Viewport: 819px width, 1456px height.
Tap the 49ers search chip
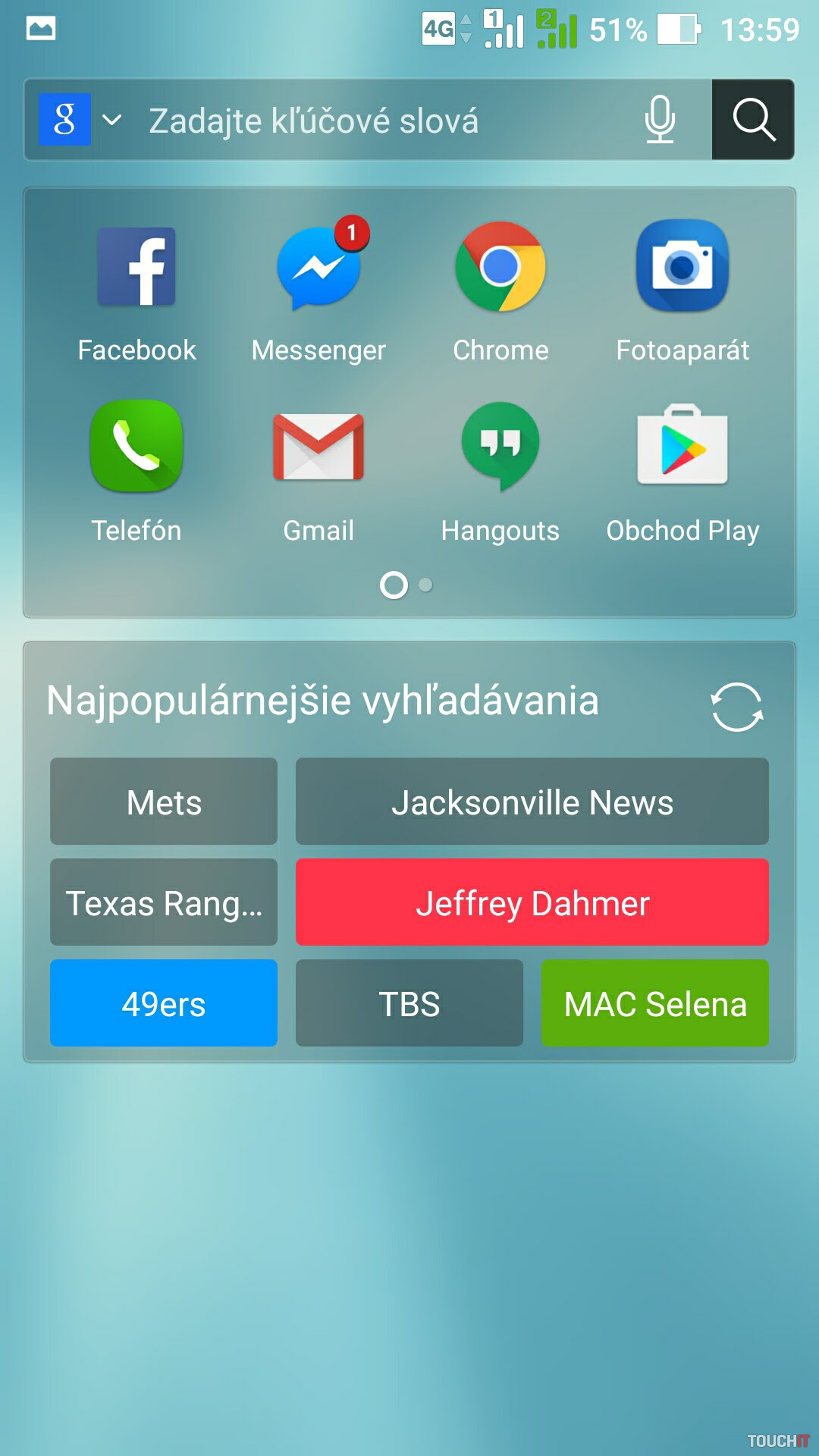[x=164, y=1003]
